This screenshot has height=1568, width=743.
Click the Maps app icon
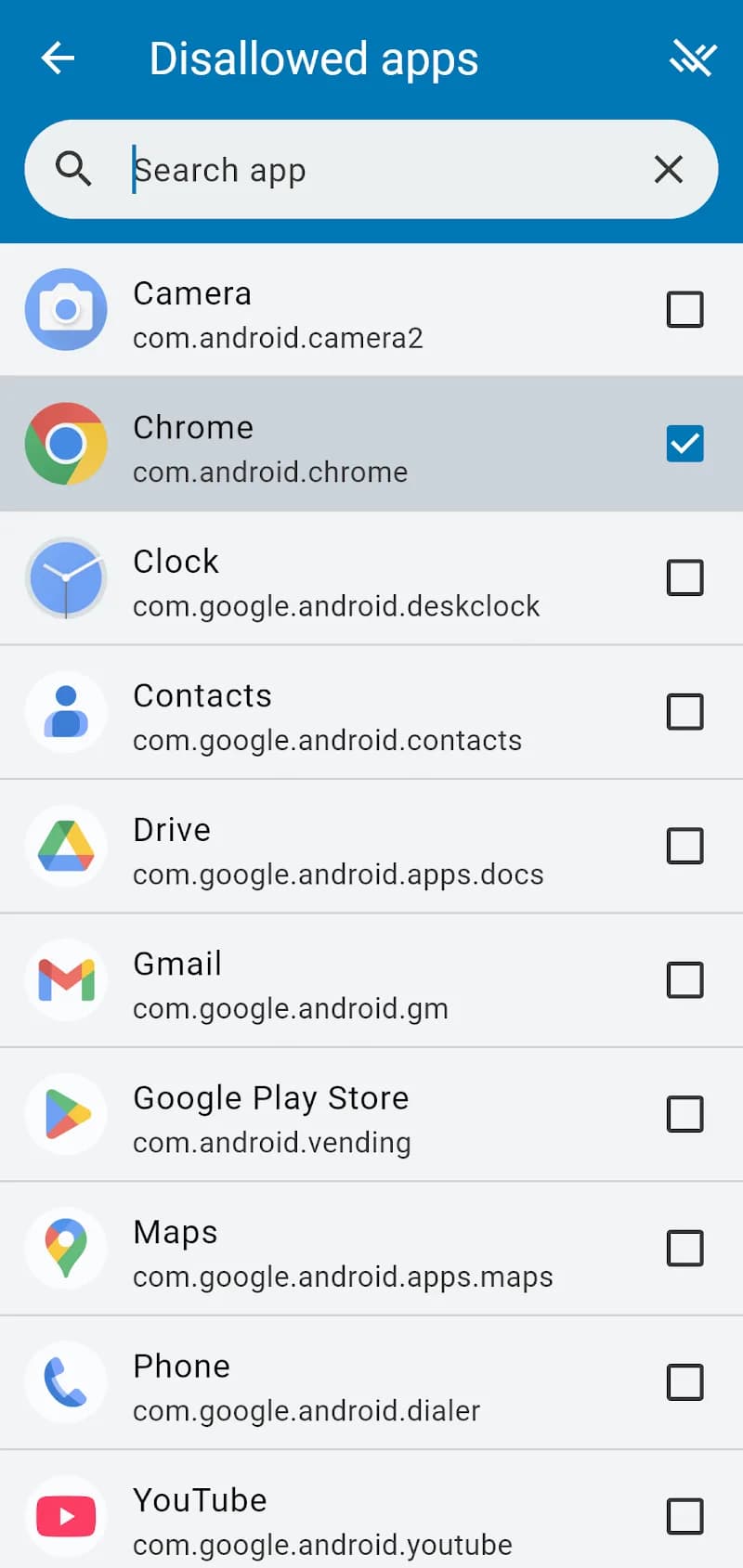(66, 1248)
